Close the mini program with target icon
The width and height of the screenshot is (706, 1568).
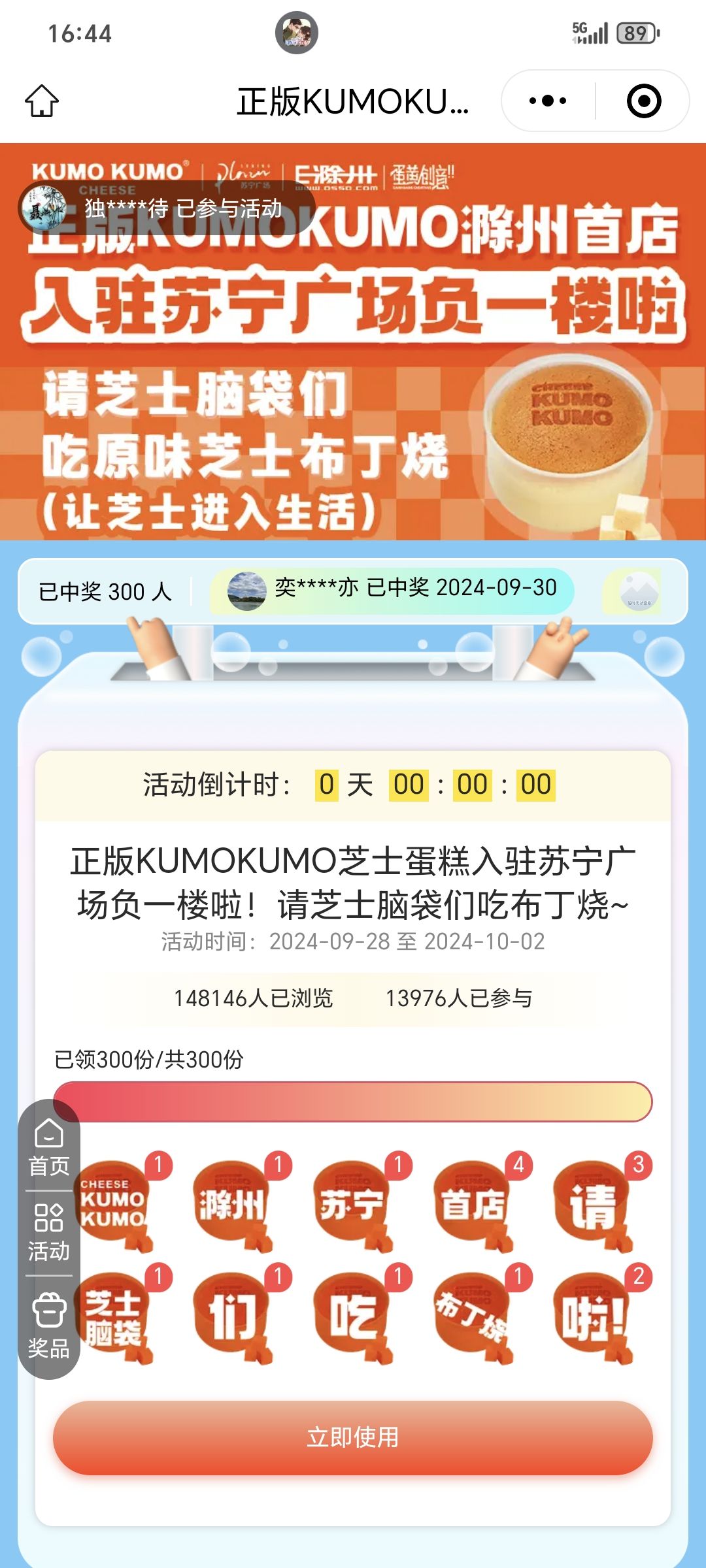[644, 101]
